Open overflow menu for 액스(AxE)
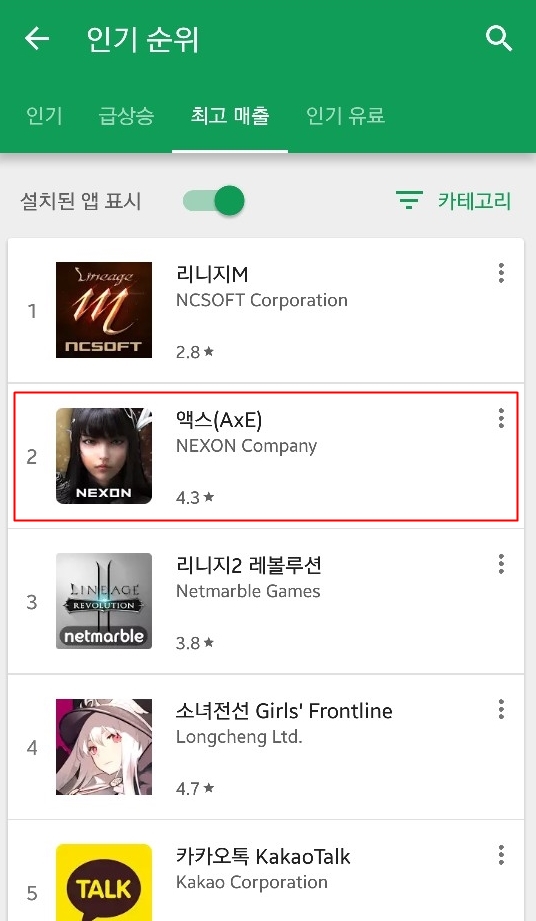 (x=501, y=418)
